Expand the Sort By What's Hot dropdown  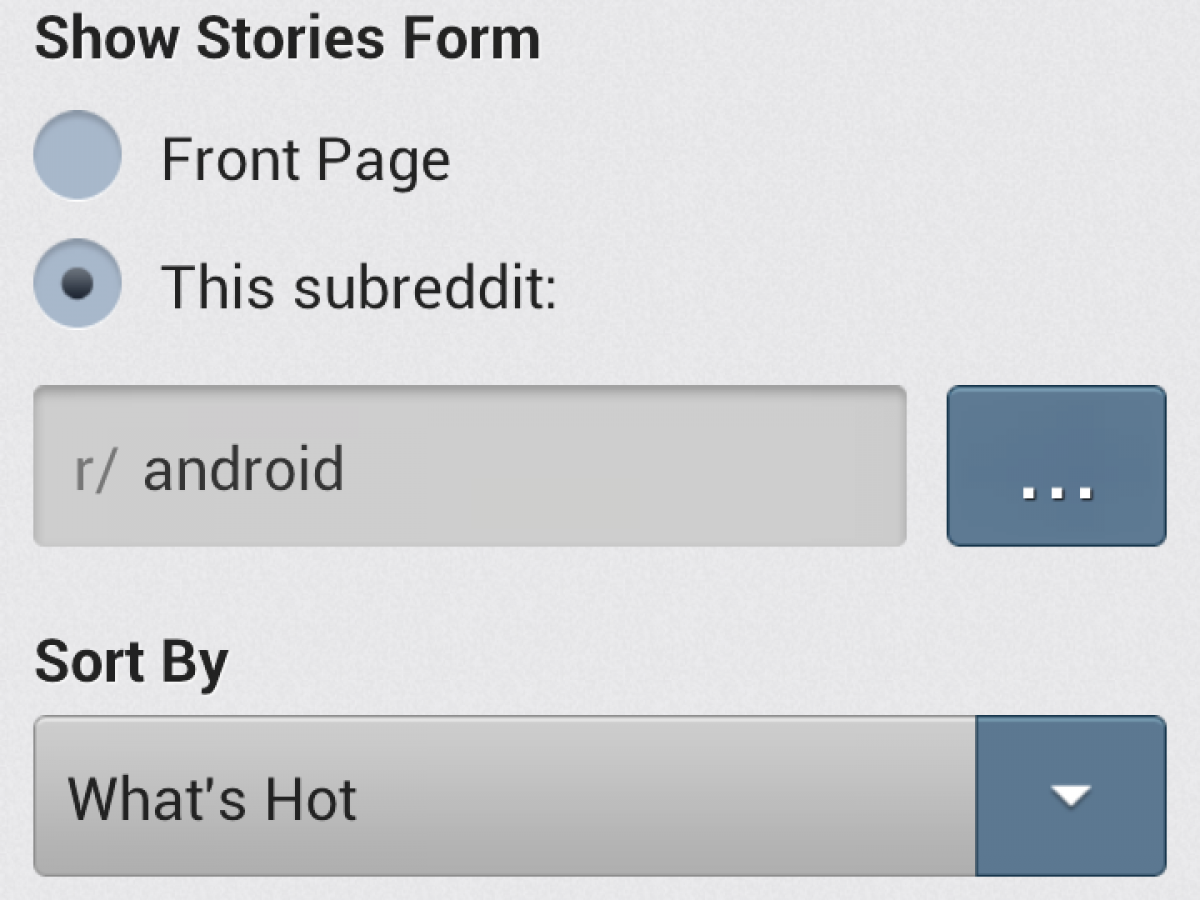(x=1070, y=796)
